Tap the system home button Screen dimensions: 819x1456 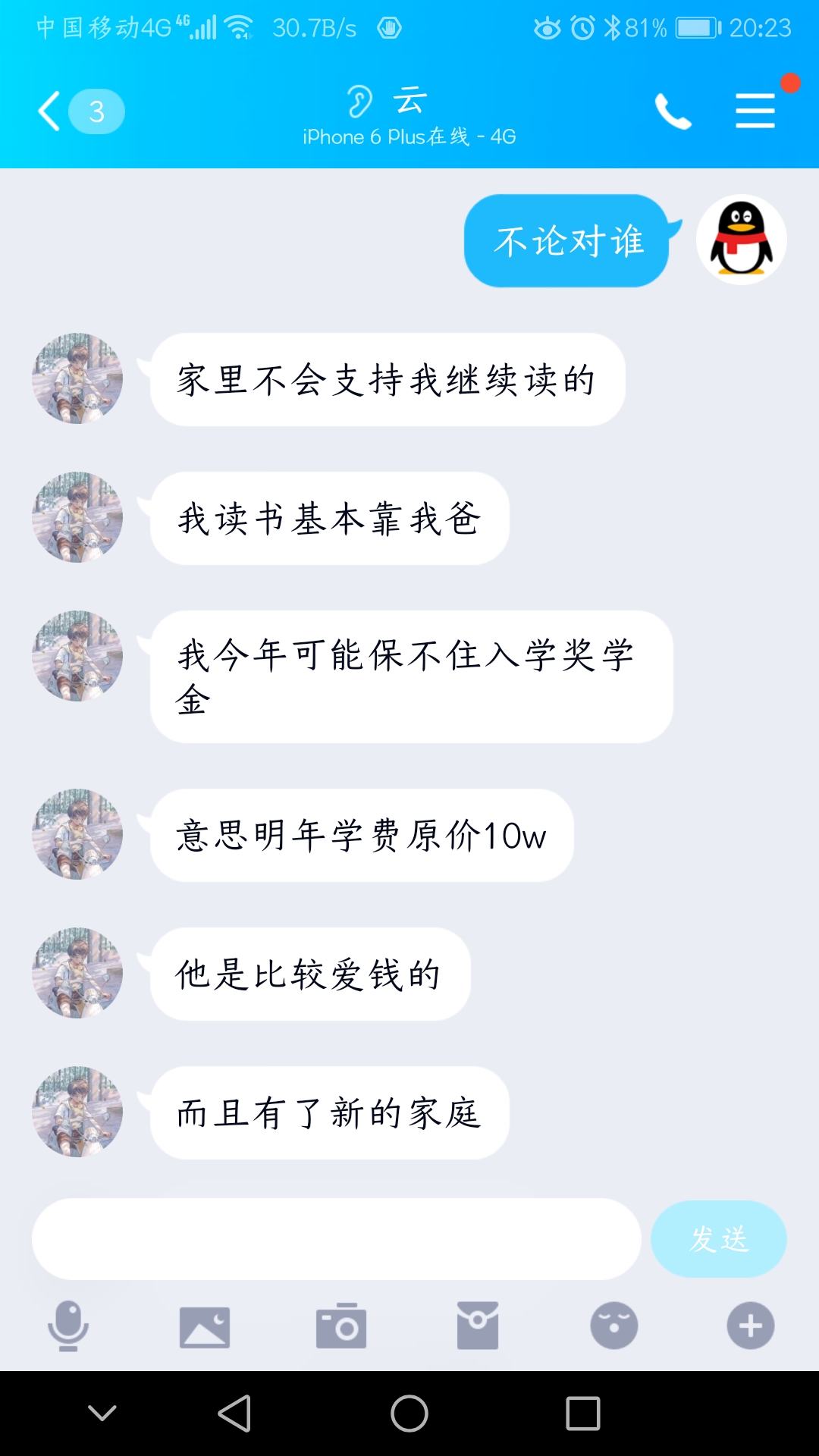click(x=409, y=1414)
